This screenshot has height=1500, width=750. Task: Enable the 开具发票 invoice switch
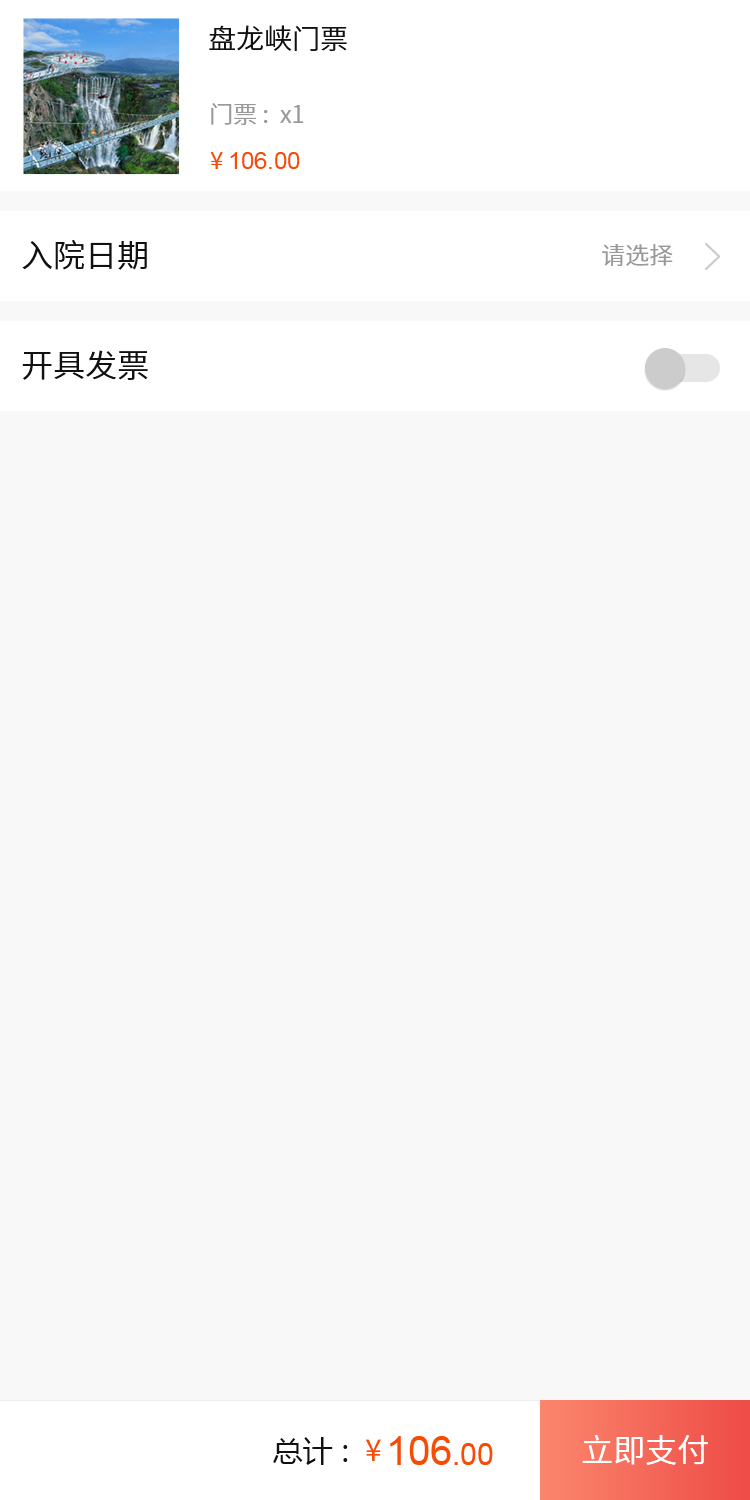click(x=682, y=368)
